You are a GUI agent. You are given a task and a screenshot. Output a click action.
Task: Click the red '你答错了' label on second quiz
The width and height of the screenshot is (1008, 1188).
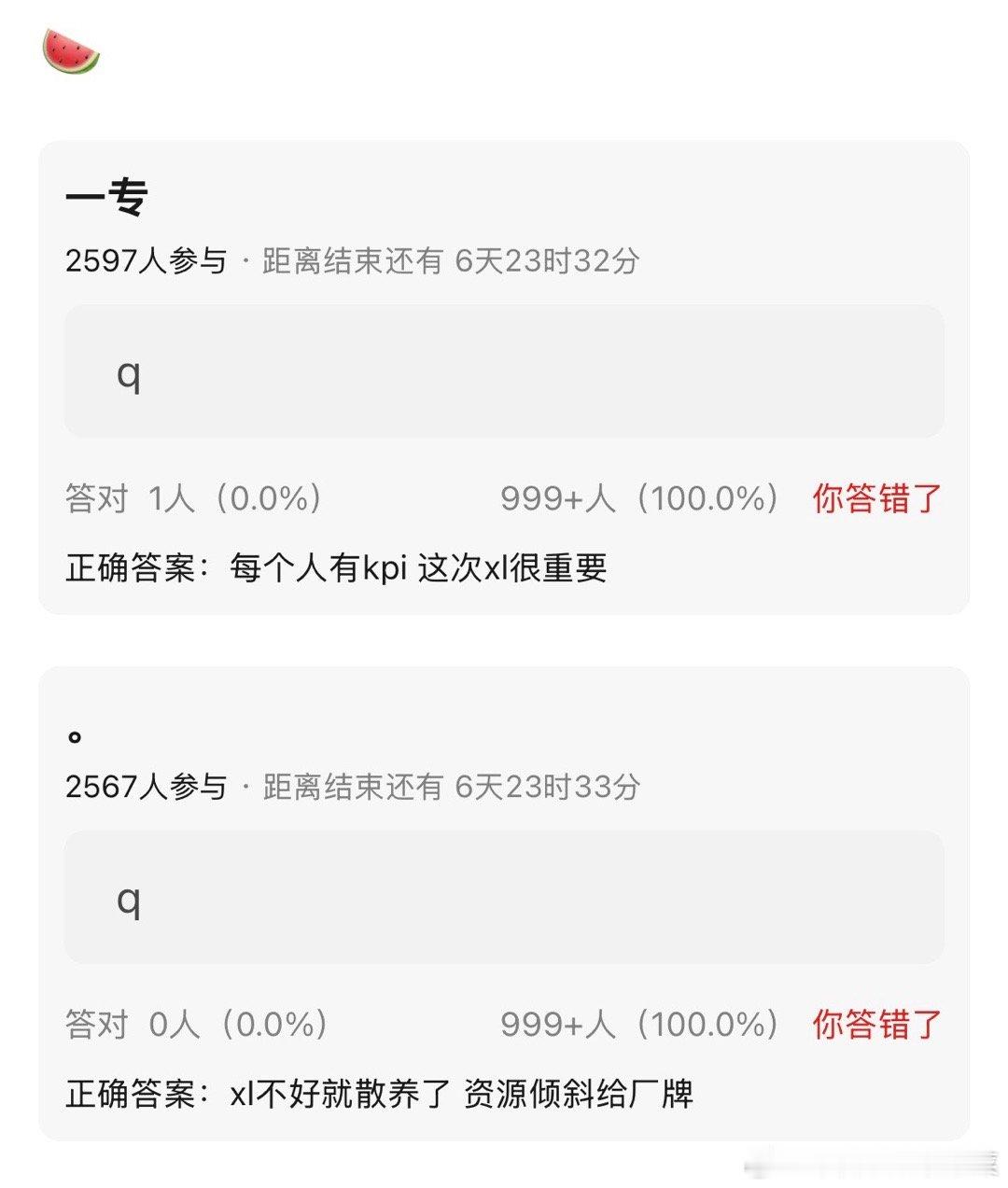tap(875, 1024)
